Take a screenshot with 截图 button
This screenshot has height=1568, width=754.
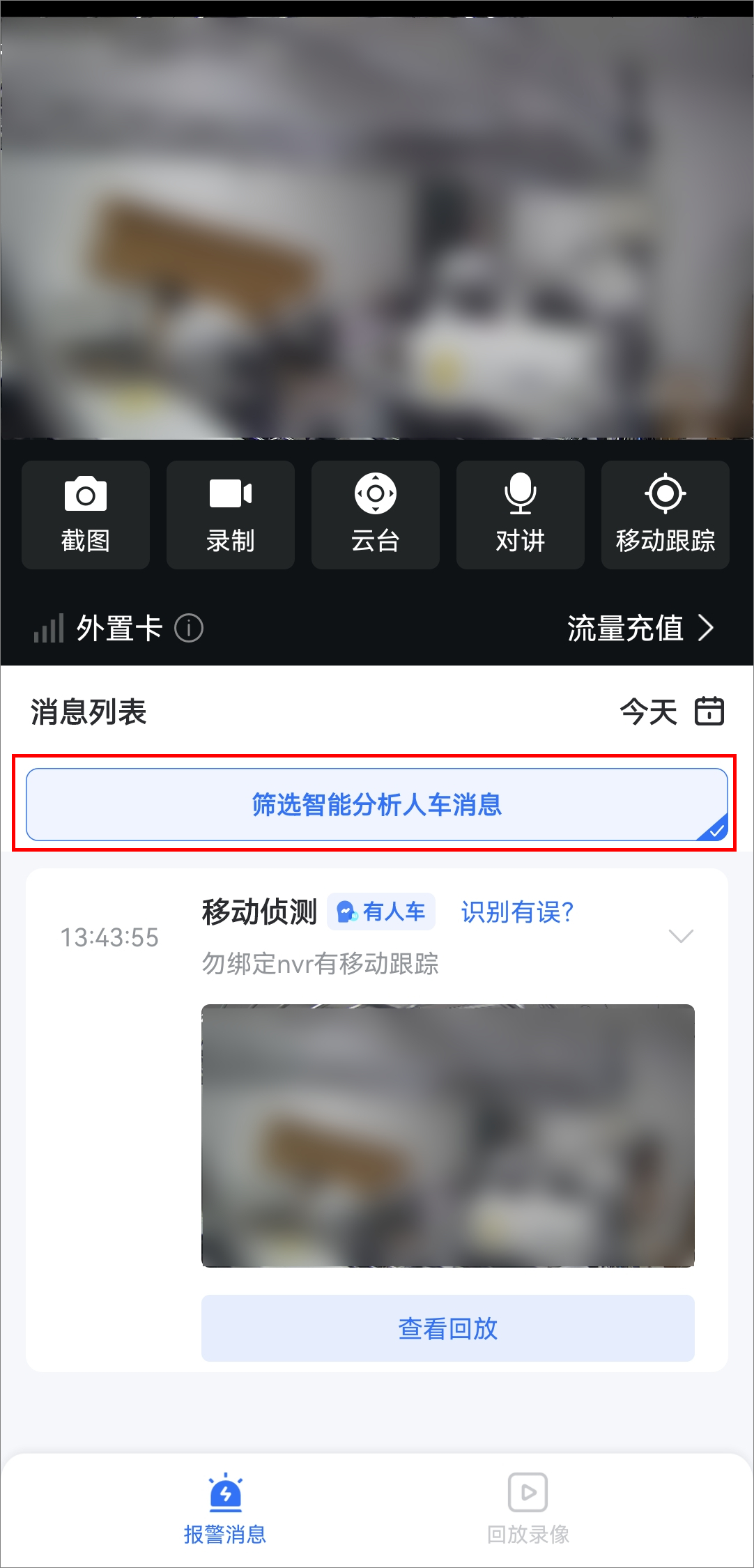86,515
